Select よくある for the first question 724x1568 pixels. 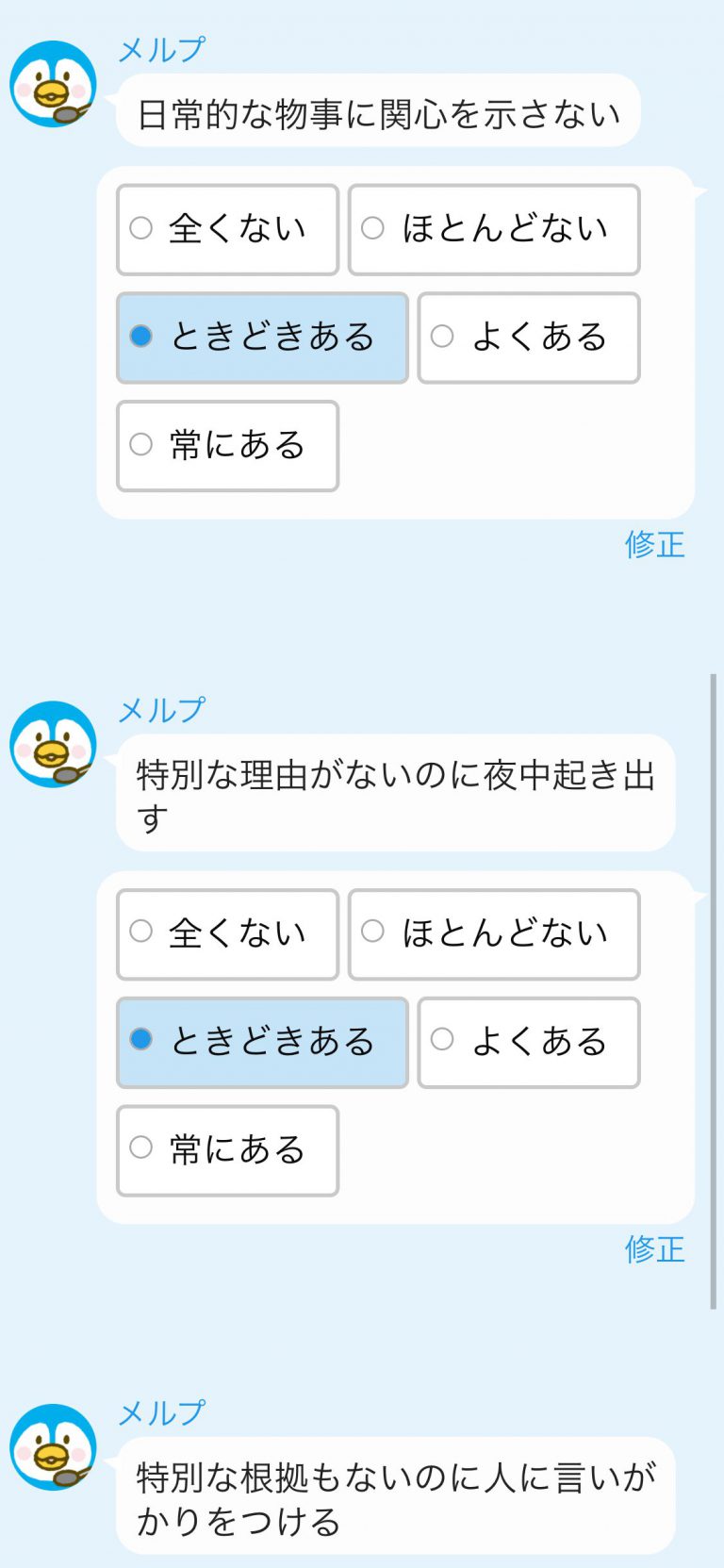tap(528, 338)
